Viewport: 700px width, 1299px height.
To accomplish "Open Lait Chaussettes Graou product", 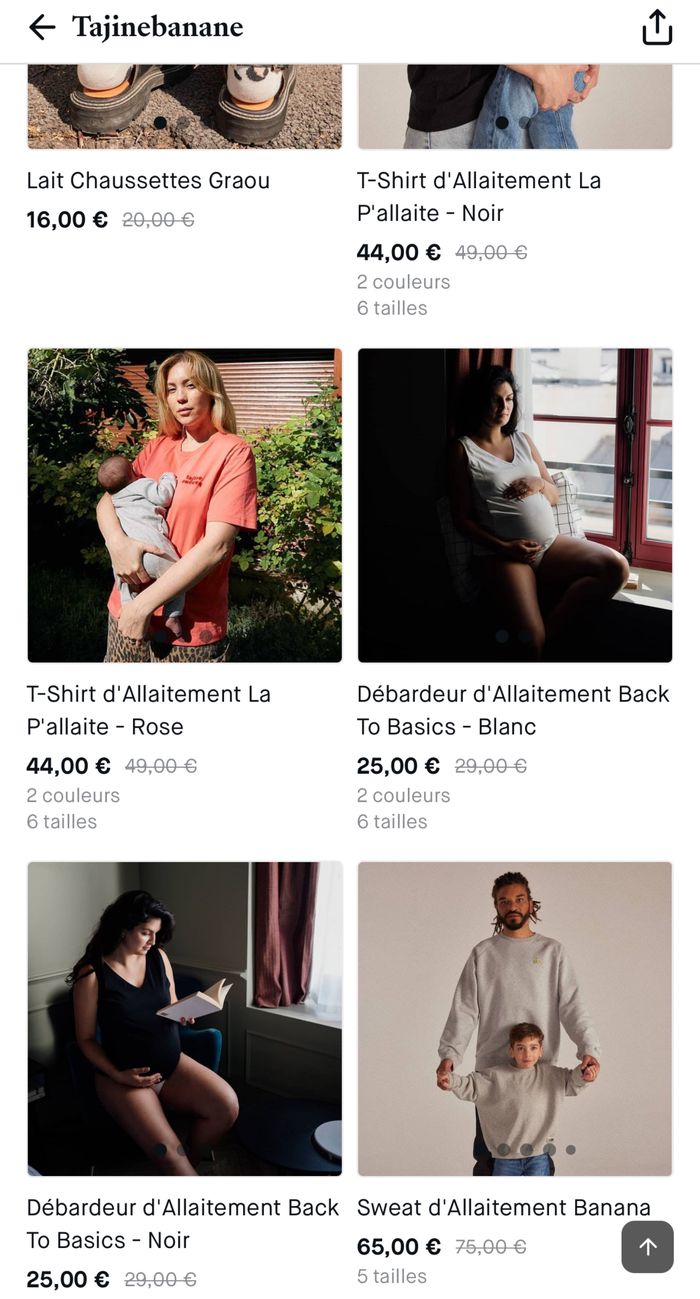I will click(148, 181).
